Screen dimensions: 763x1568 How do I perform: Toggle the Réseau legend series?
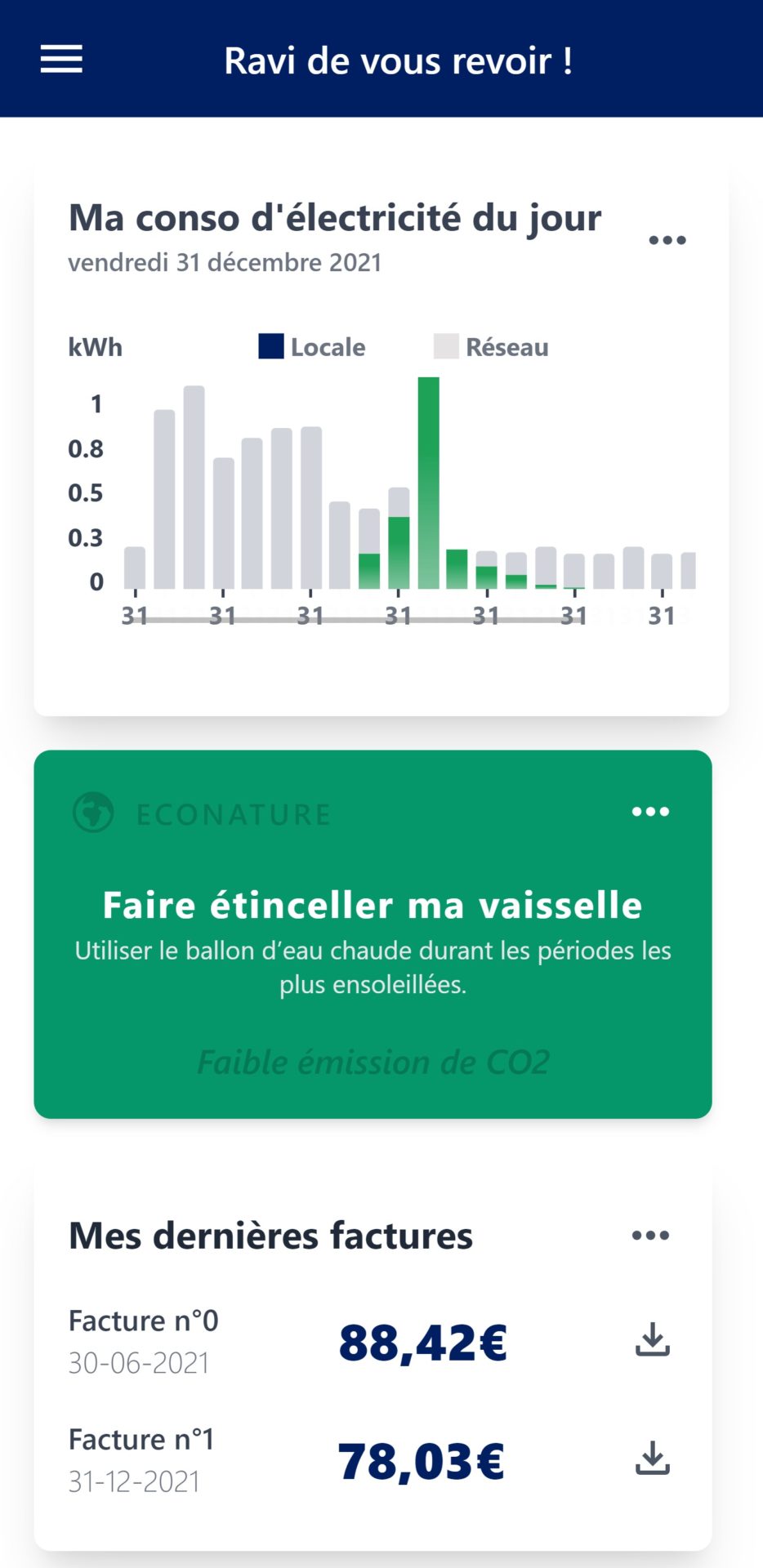point(491,346)
